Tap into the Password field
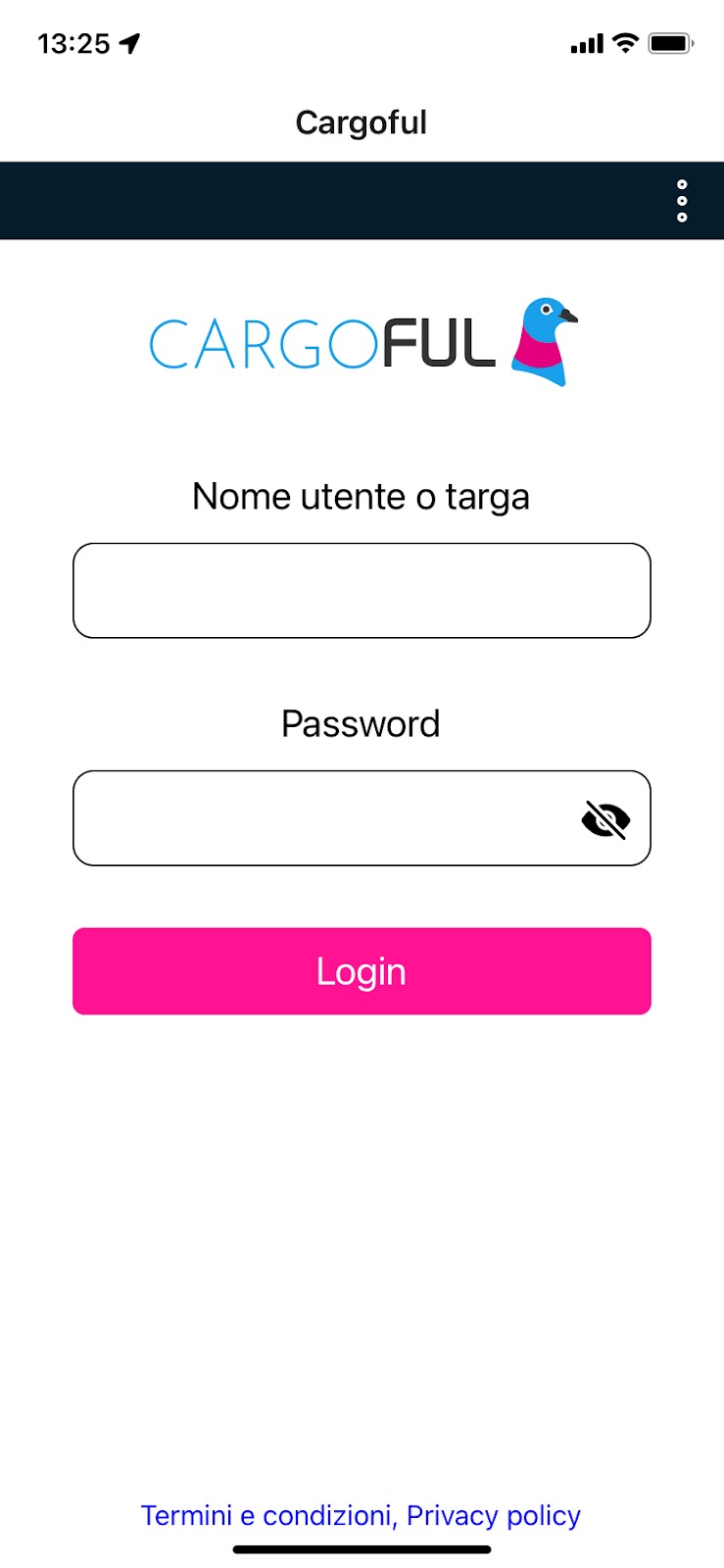 (x=323, y=818)
